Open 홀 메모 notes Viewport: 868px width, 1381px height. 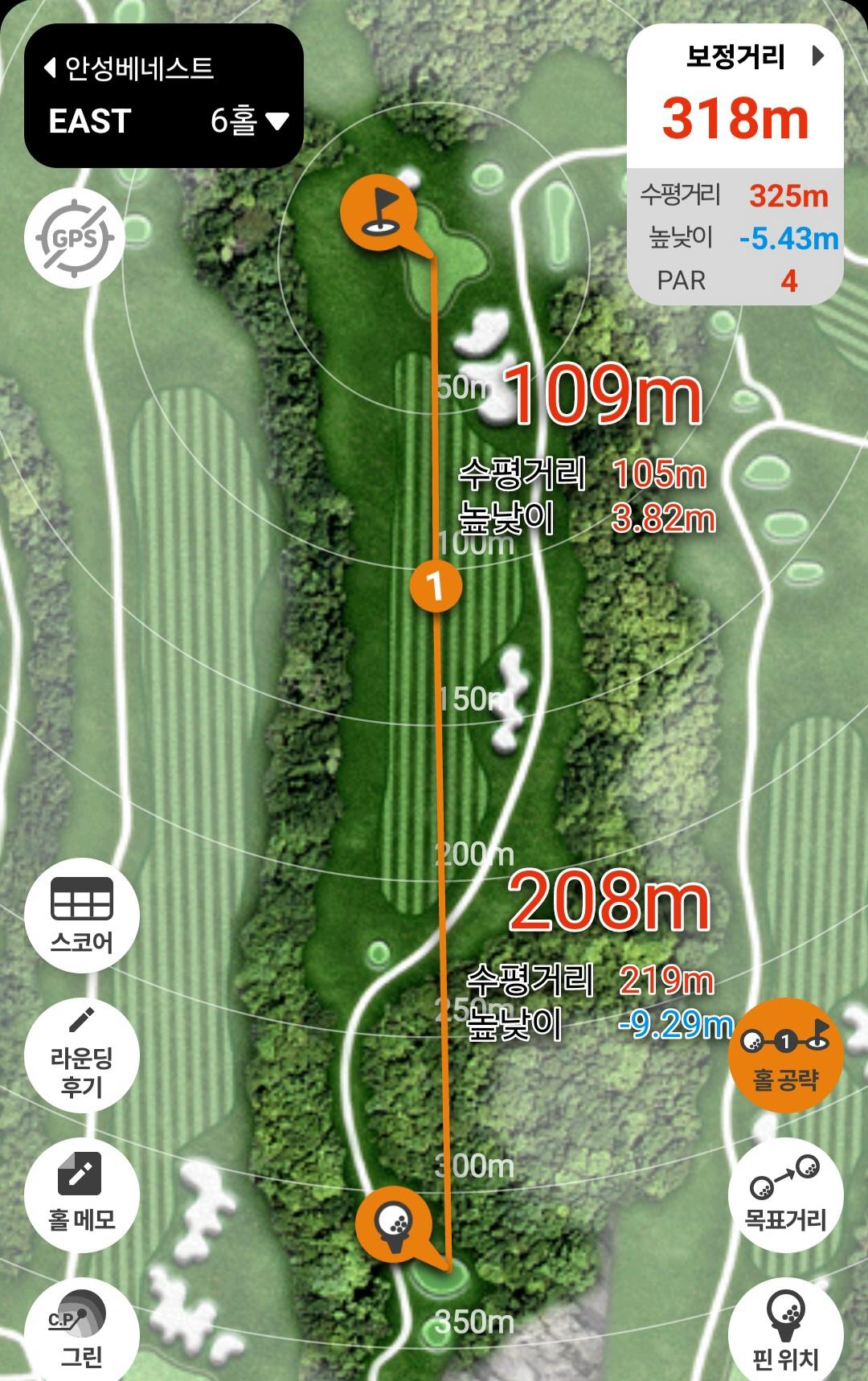(x=81, y=1195)
